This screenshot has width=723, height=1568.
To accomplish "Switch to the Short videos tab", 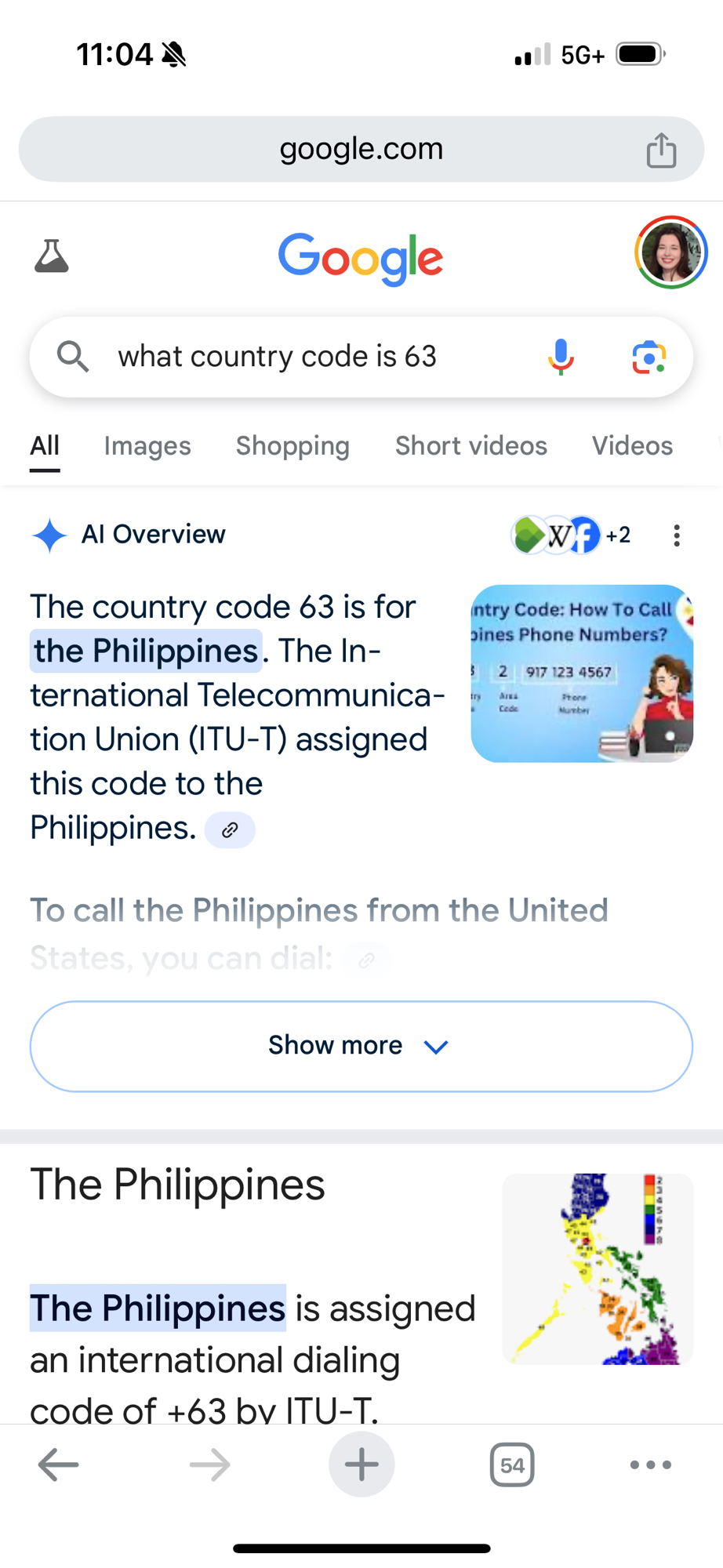I will [470, 446].
